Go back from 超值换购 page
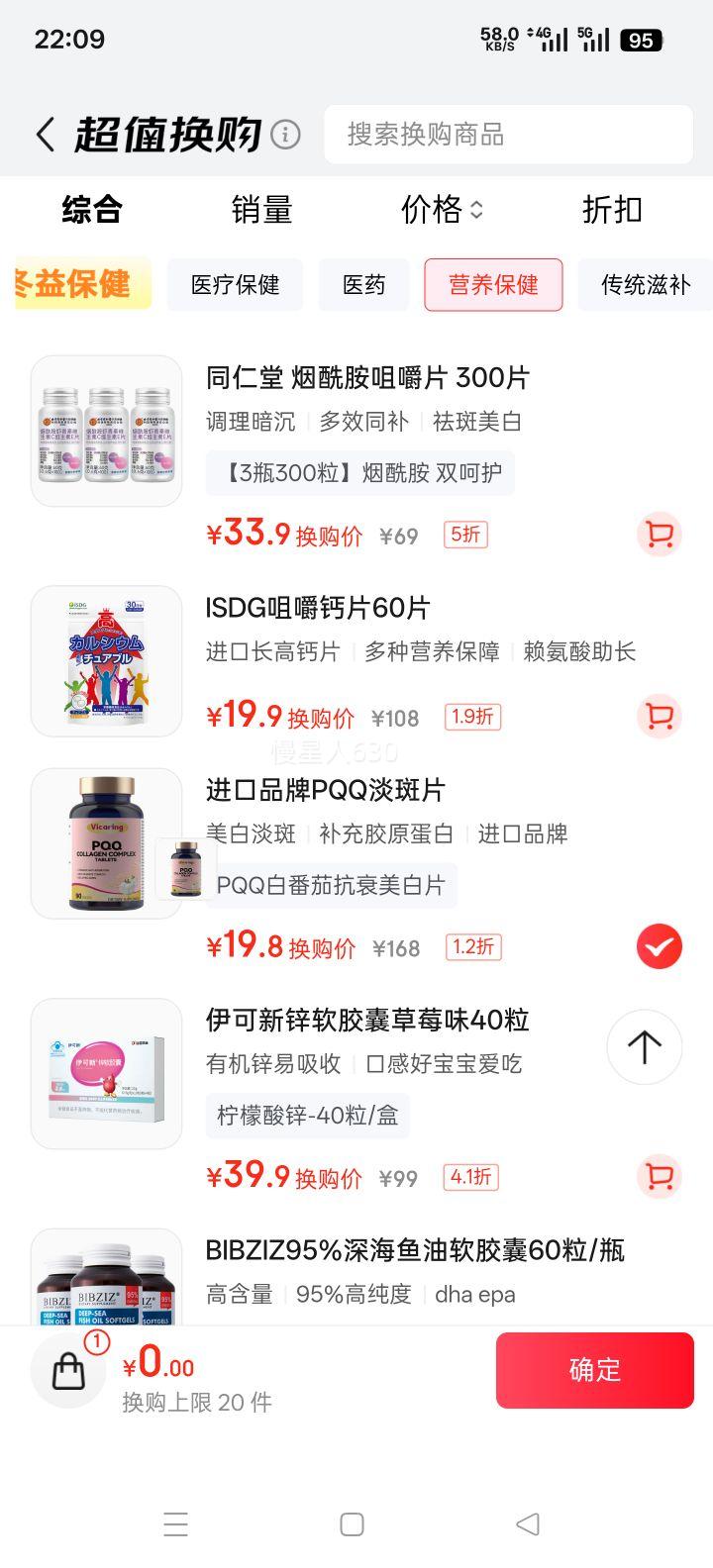713x1568 pixels. click(45, 135)
